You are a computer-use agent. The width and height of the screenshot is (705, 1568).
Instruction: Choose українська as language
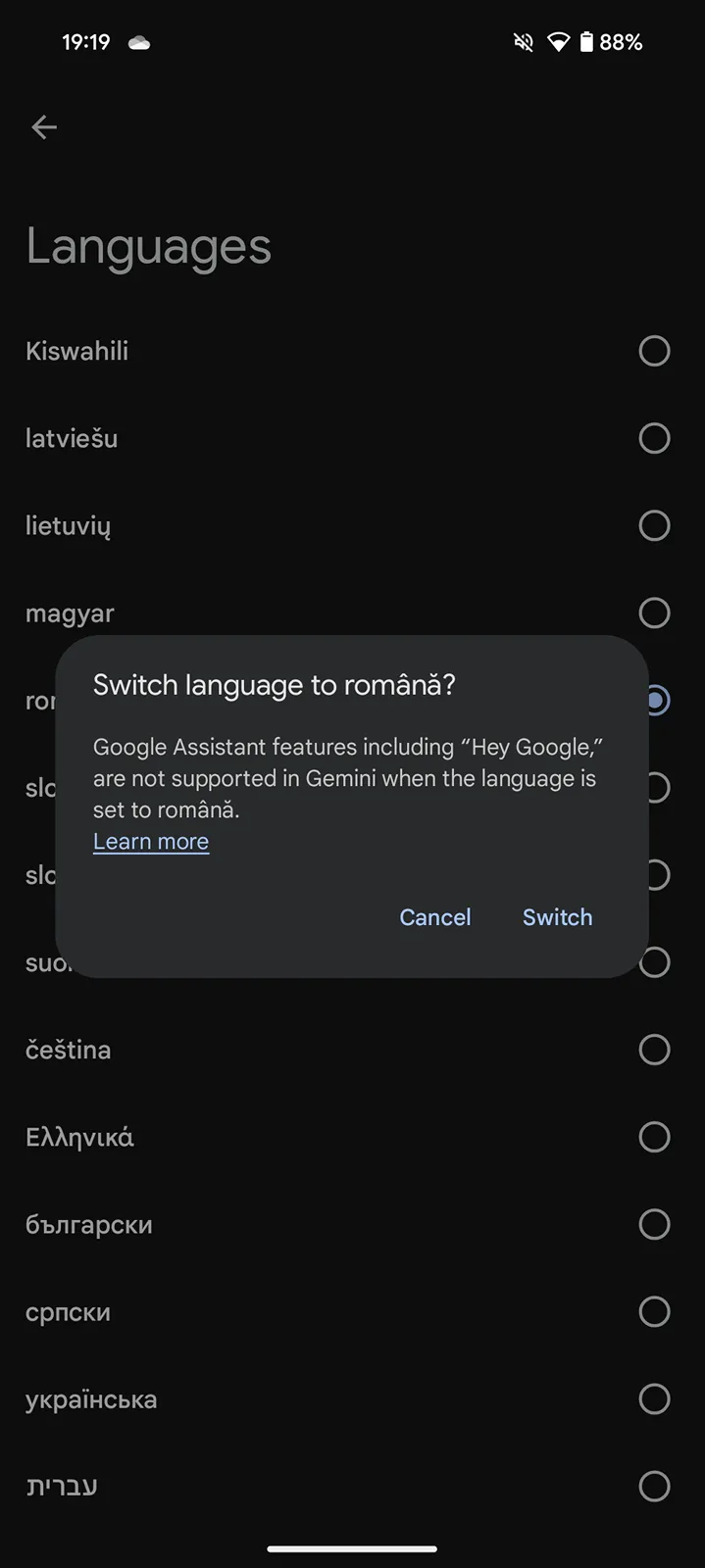[x=654, y=1398]
